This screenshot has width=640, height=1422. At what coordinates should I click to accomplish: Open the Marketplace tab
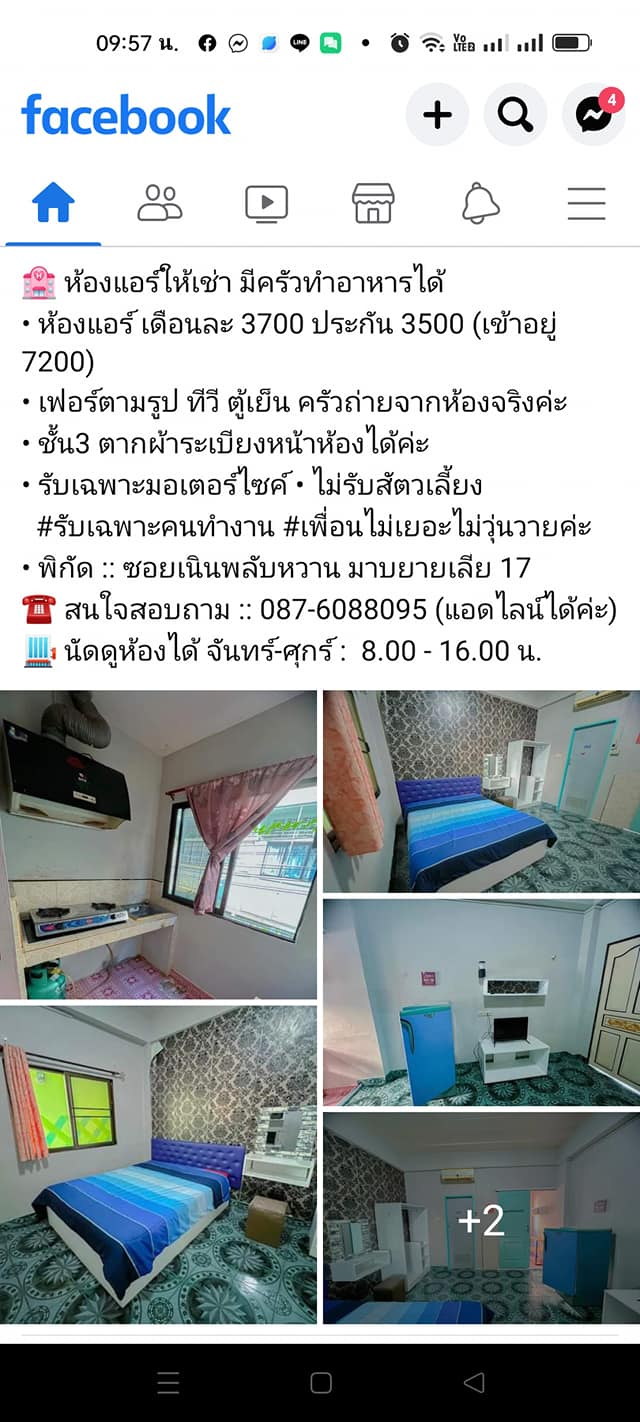click(373, 204)
